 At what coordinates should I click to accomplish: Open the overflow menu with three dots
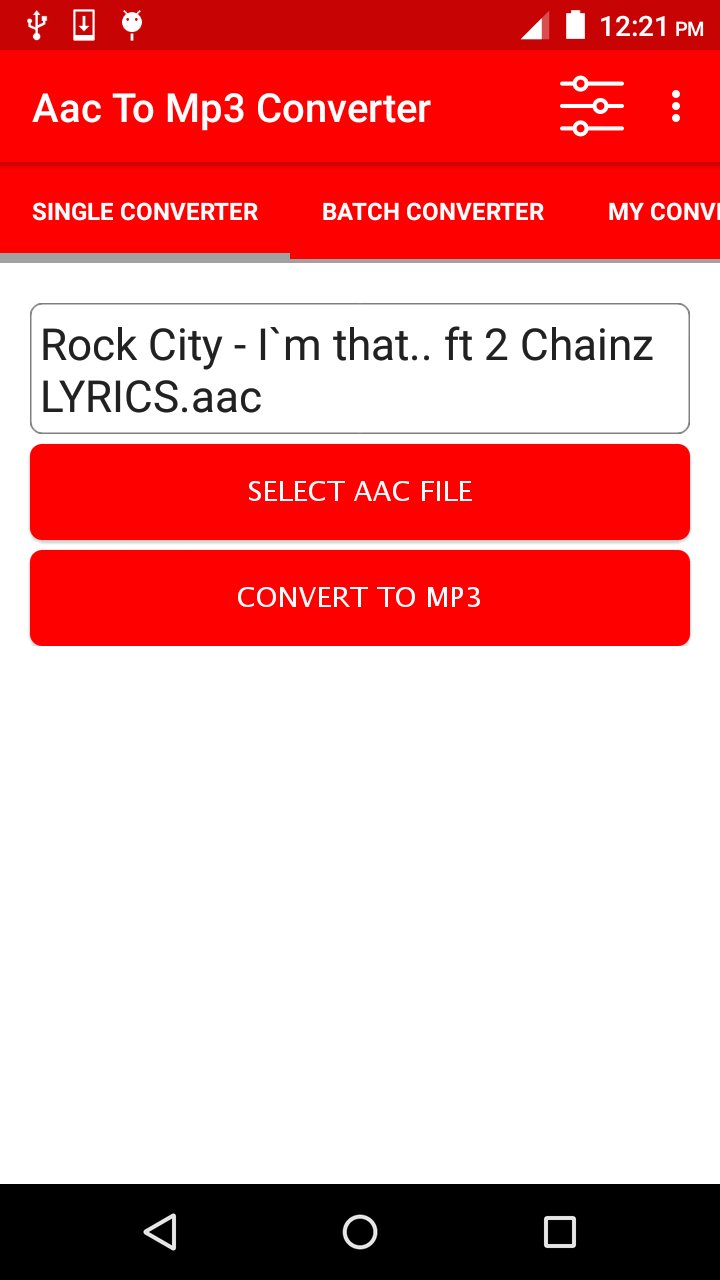(x=675, y=106)
